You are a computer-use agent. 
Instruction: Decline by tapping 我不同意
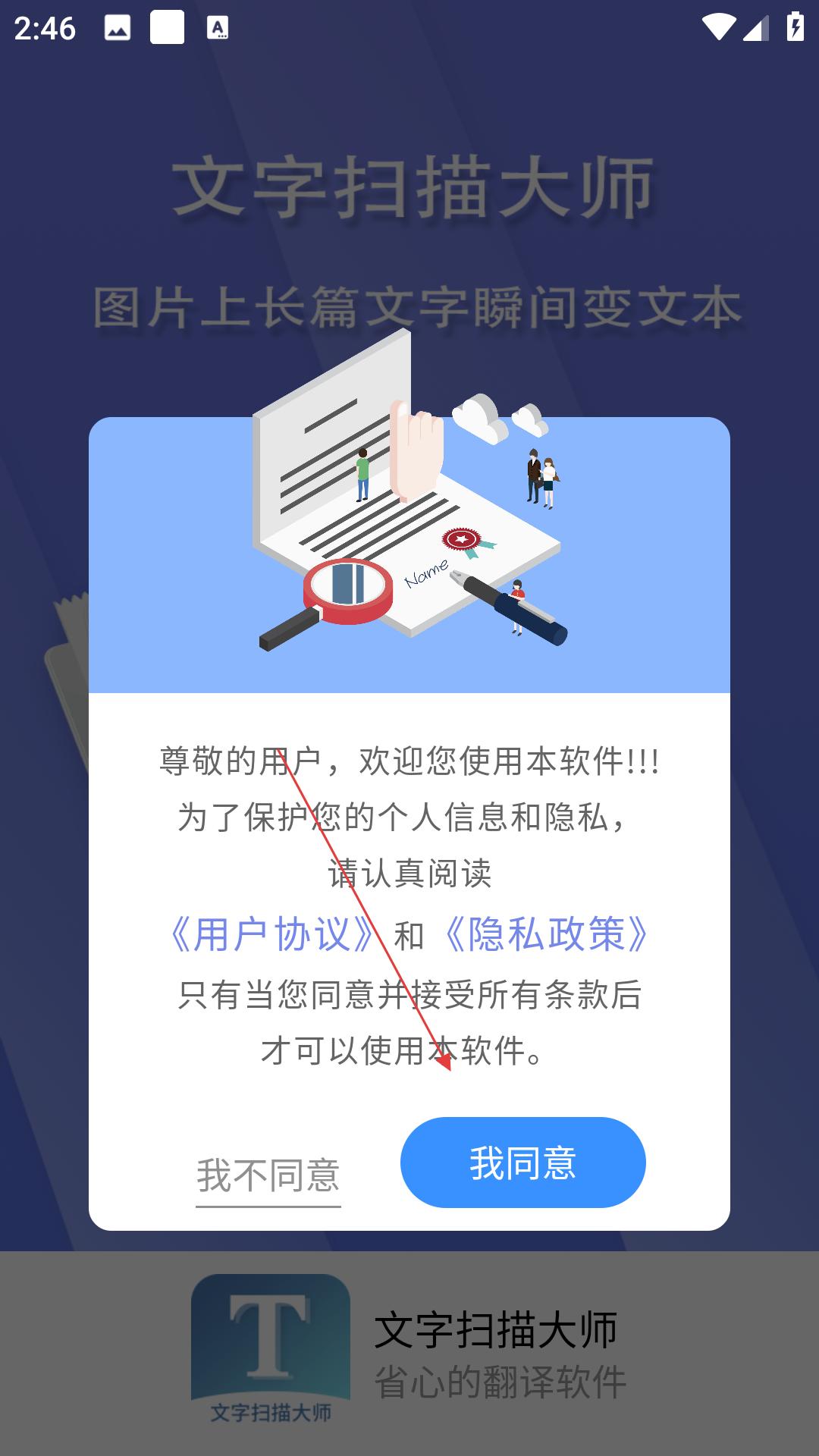point(268,1175)
